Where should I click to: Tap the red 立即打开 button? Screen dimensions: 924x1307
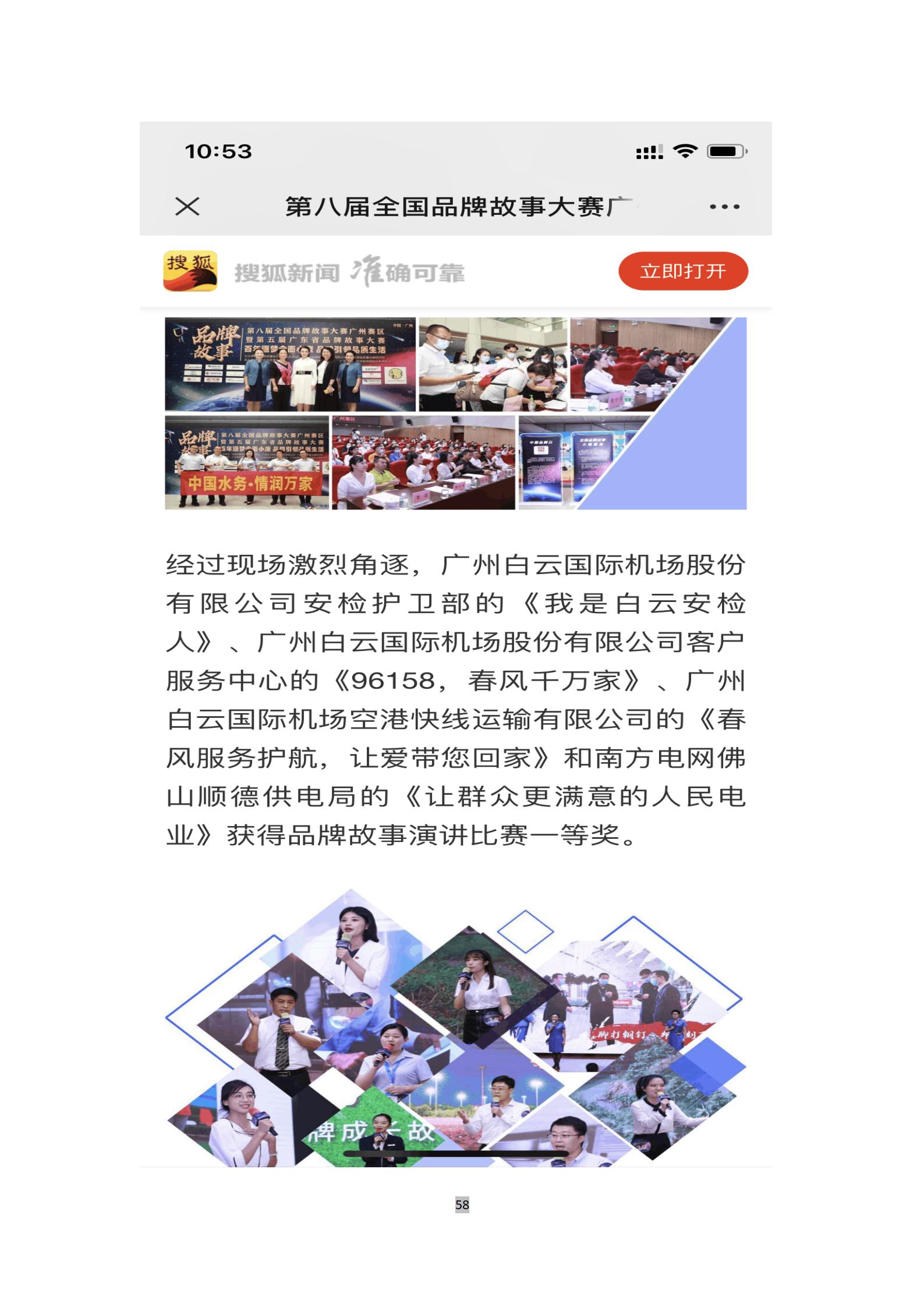coord(682,271)
